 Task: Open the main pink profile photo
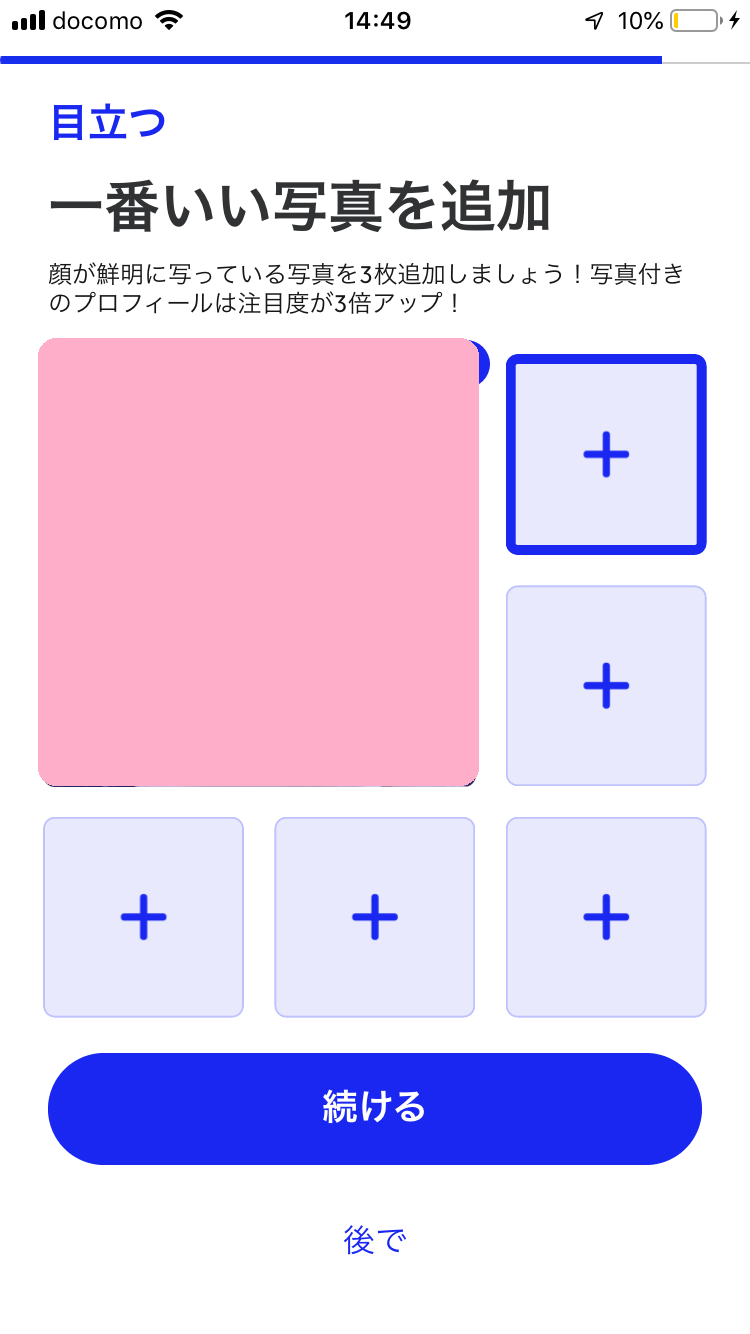(258, 562)
